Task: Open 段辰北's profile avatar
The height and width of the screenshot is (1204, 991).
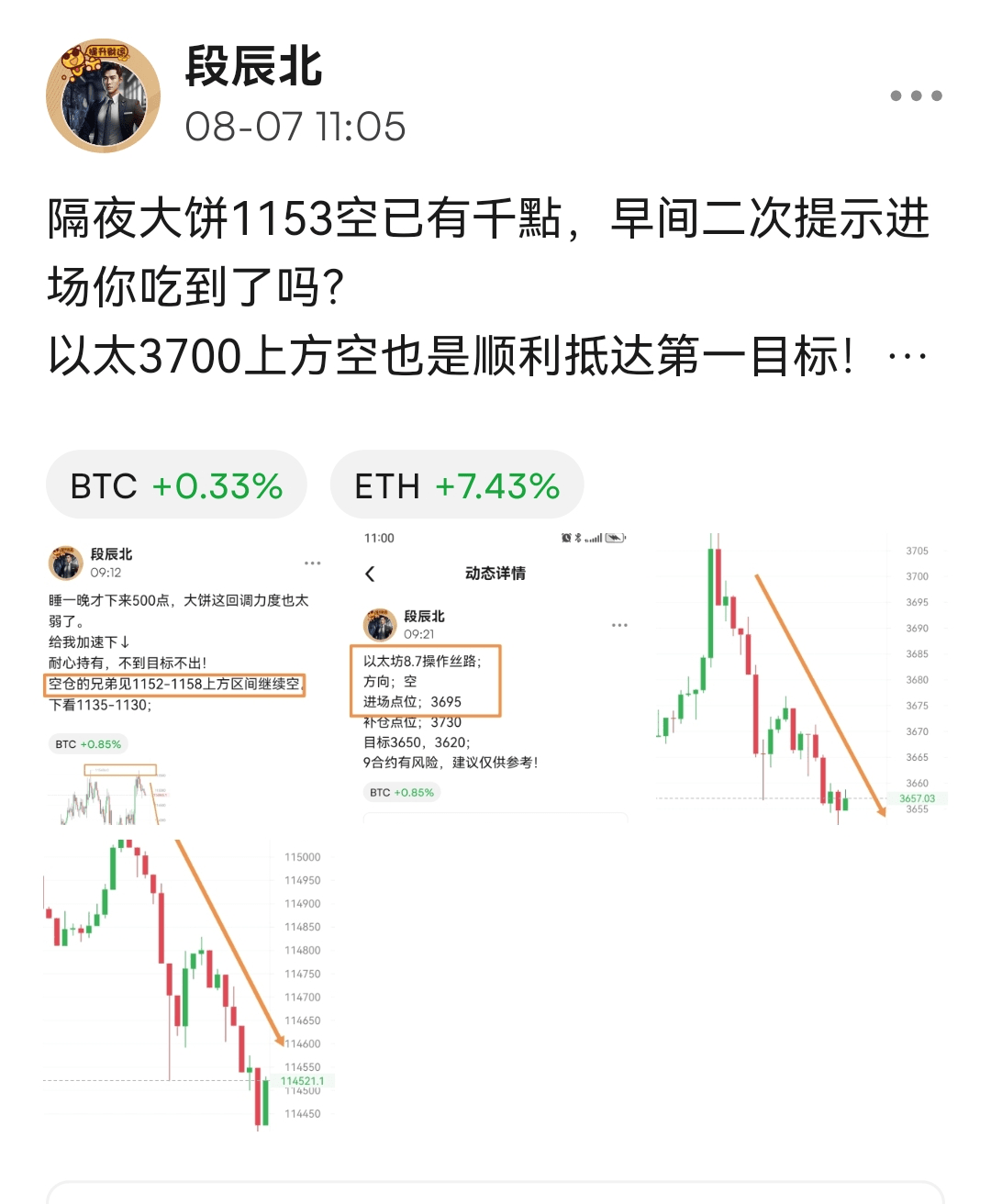Action: click(103, 96)
